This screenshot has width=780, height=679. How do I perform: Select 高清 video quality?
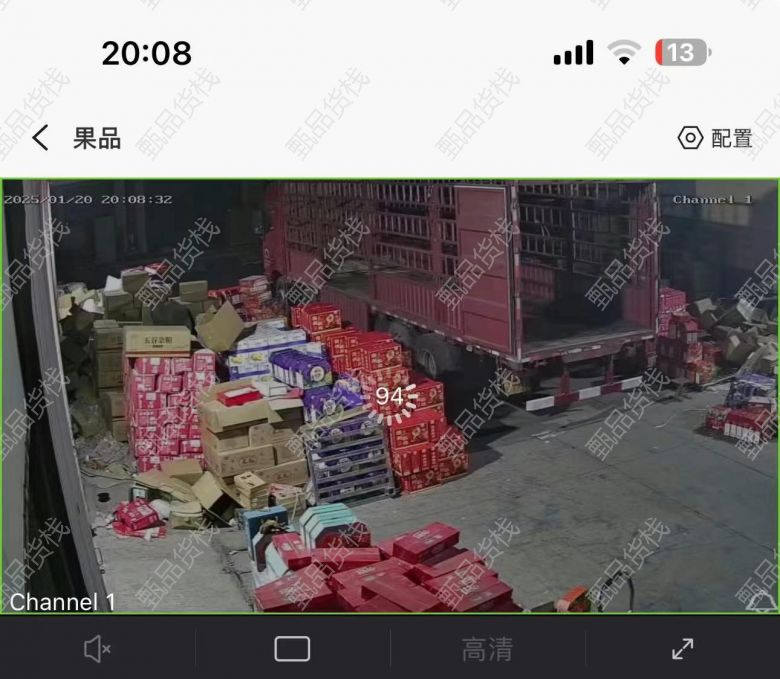click(487, 650)
